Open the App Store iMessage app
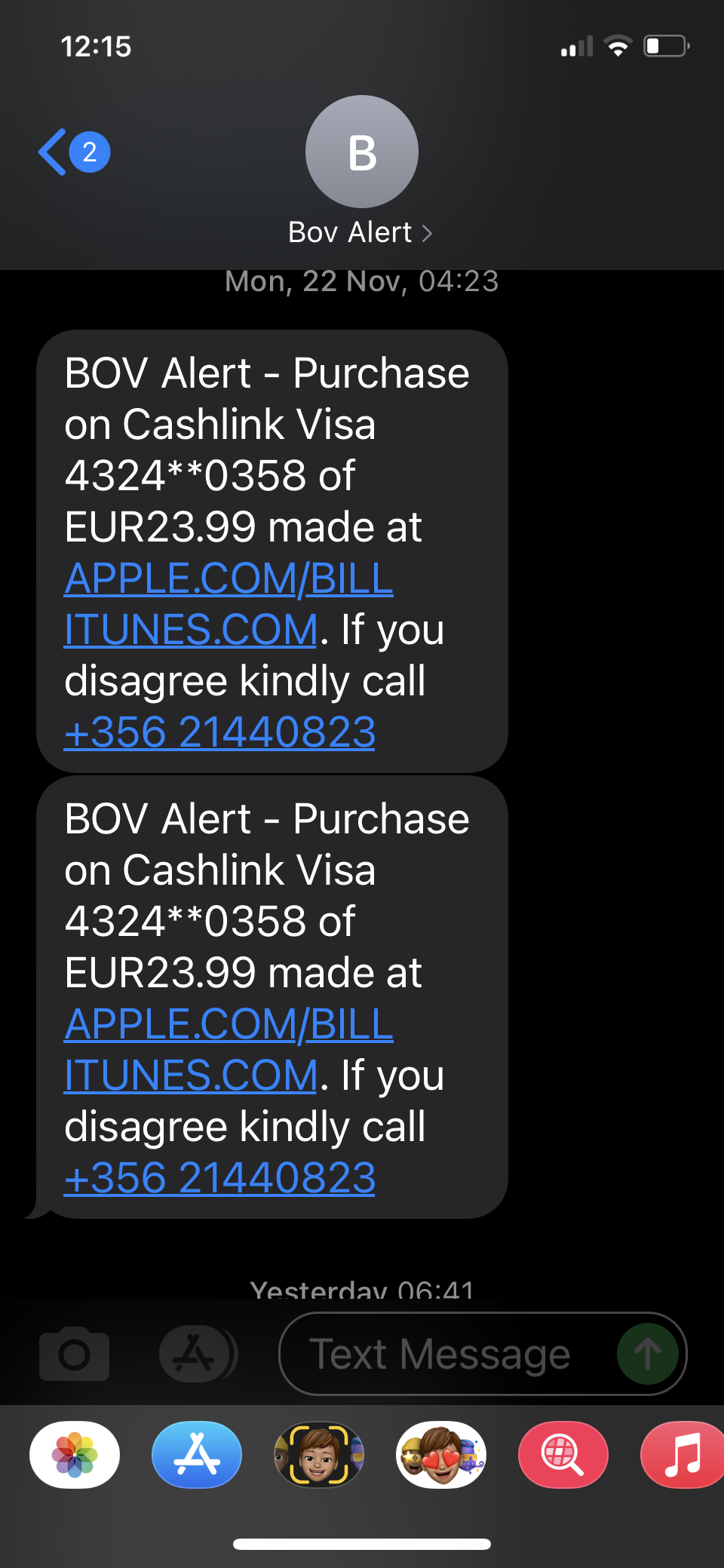This screenshot has width=724, height=1568. 197,1455
